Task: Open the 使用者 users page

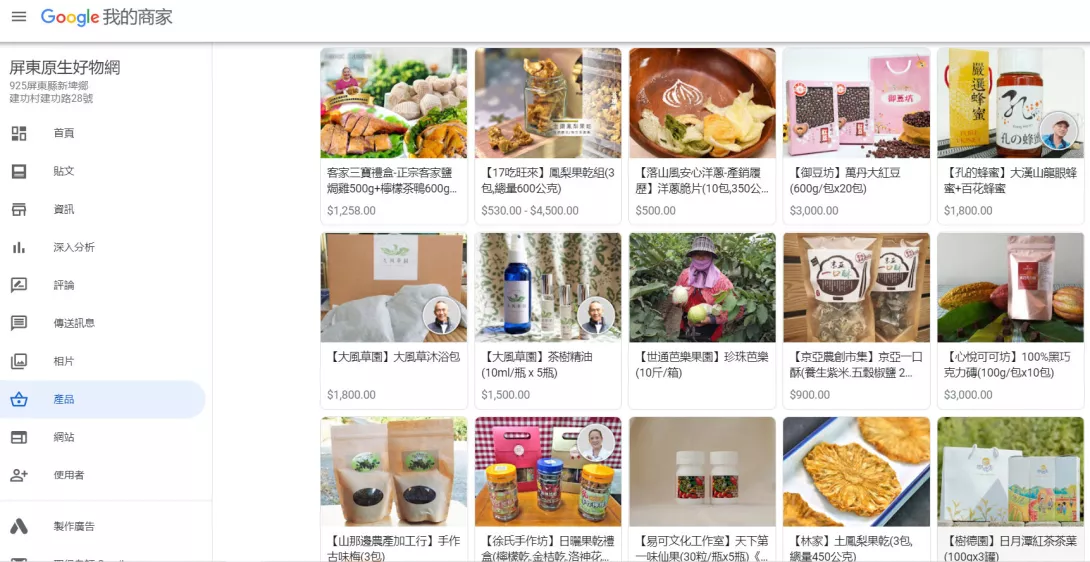Action: coord(69,475)
